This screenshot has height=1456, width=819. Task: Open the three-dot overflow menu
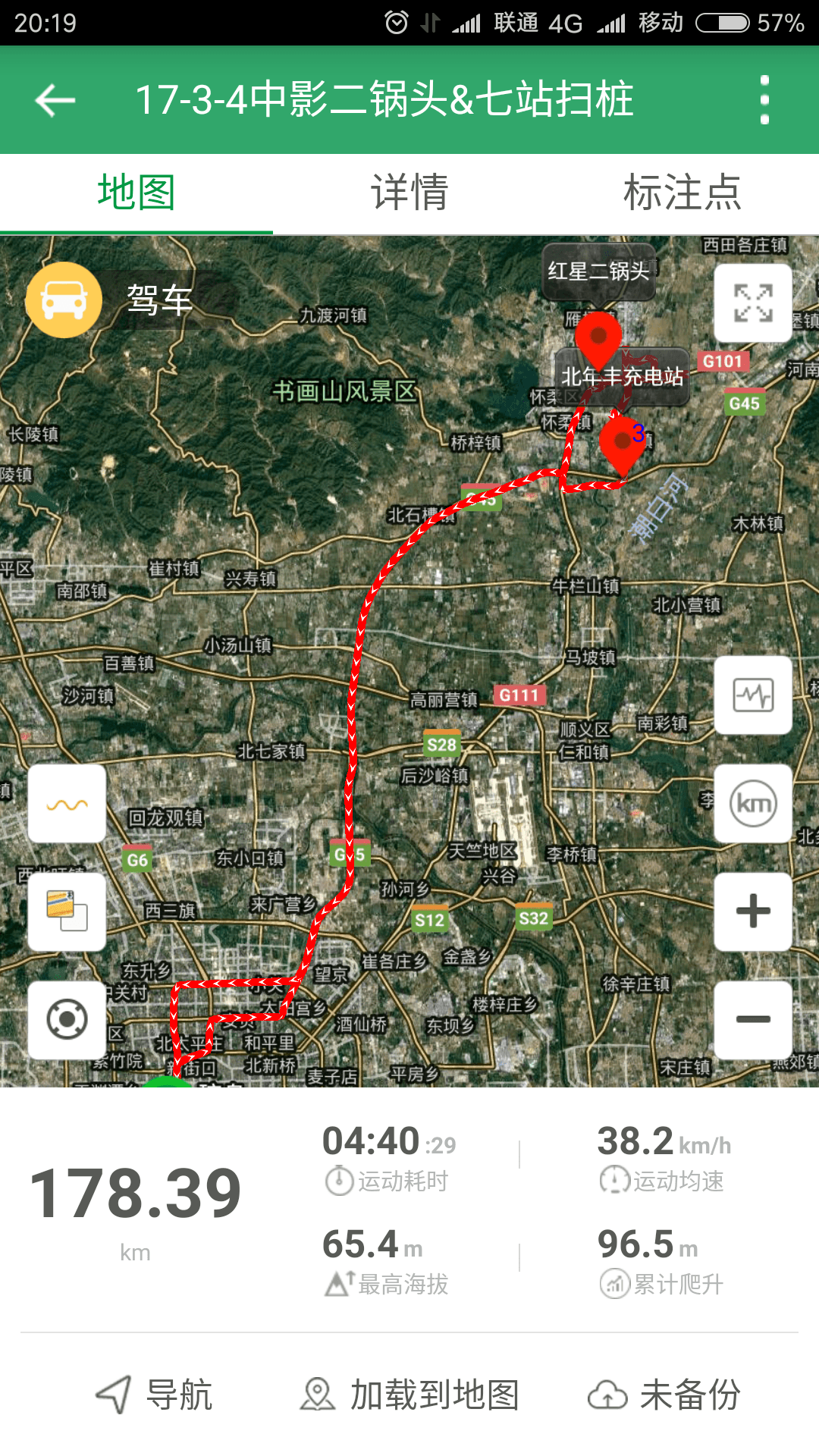(x=764, y=100)
